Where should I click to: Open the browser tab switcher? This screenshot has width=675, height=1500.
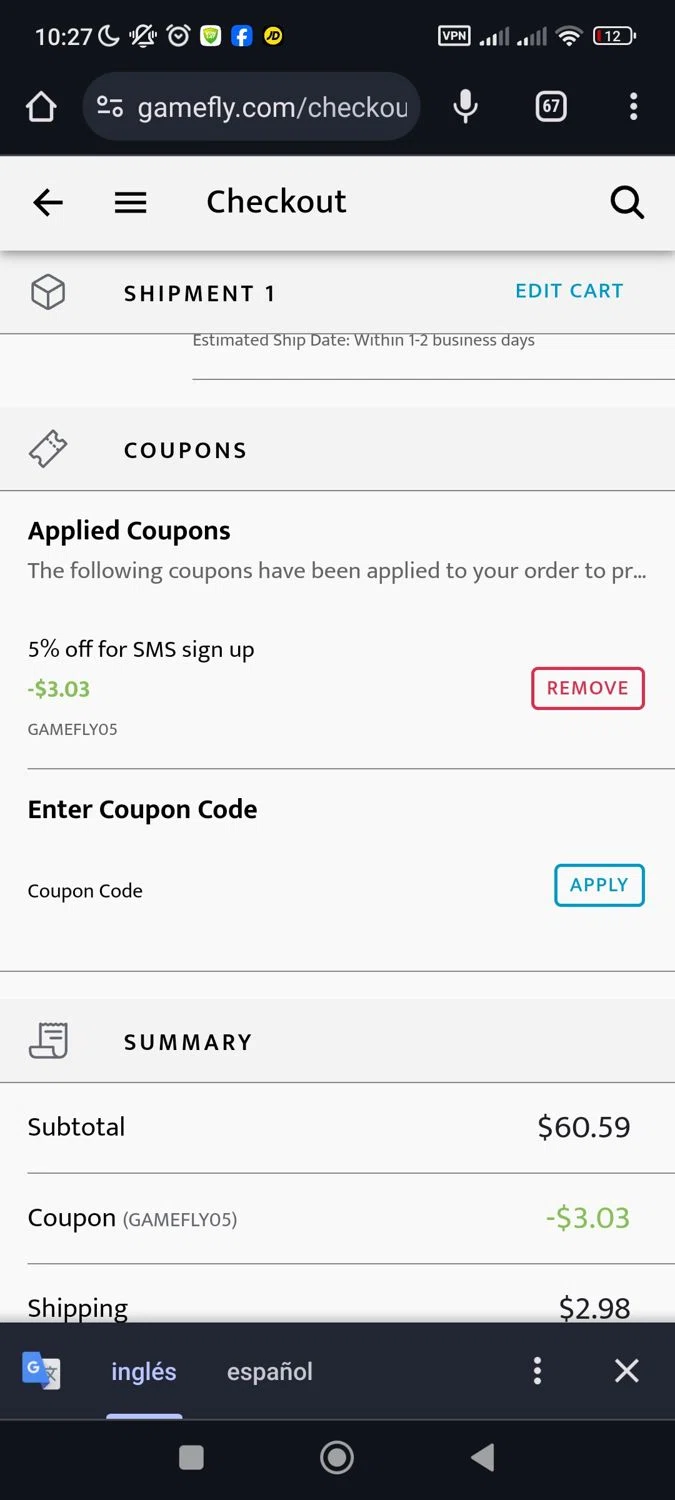coord(550,107)
